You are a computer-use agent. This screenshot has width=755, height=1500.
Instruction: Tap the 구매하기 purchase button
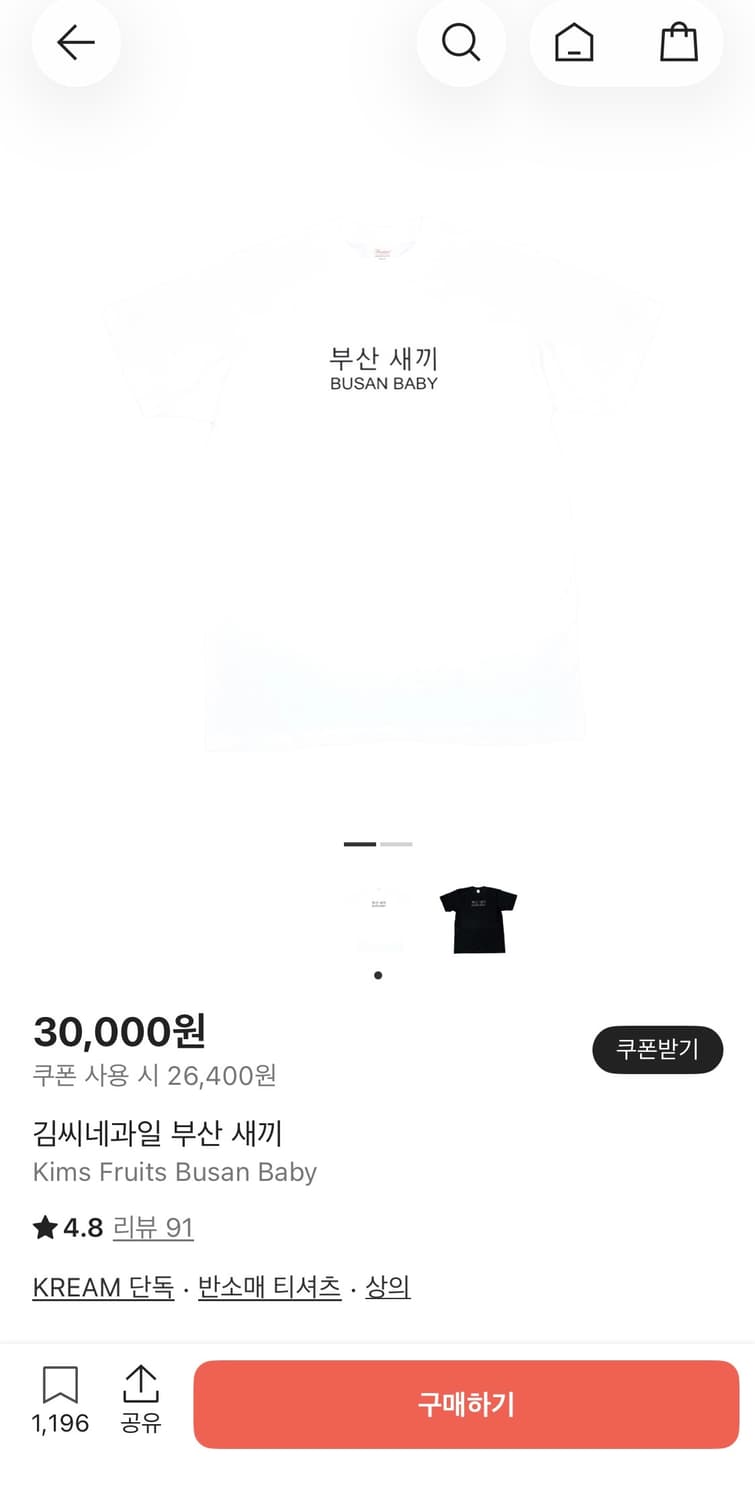(x=466, y=1404)
